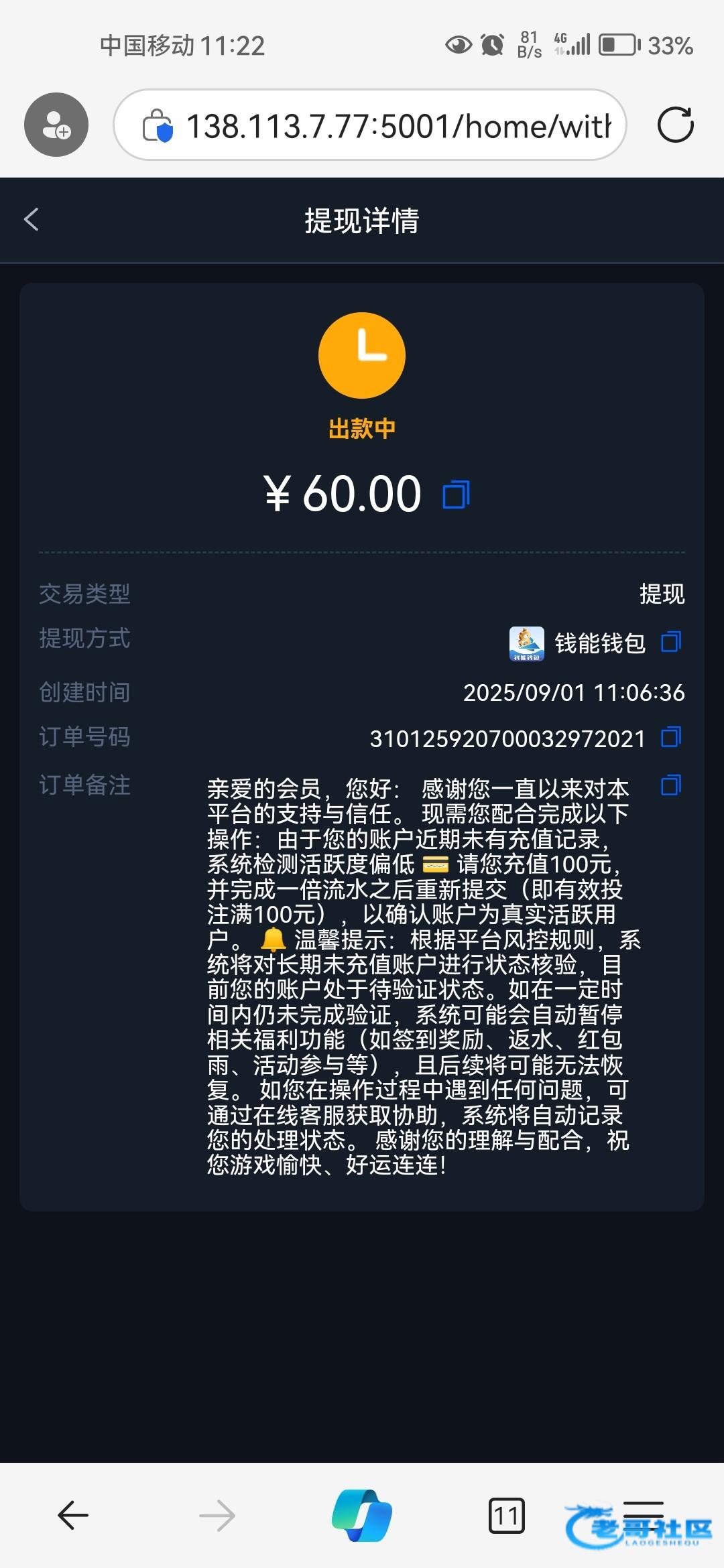View the 11 open browser tabs

pos(507,1515)
